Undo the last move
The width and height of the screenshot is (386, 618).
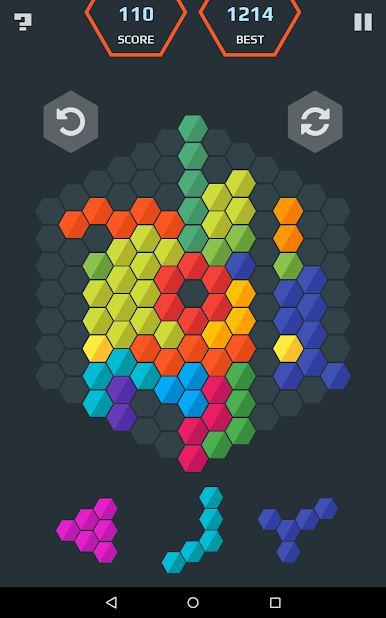point(71,122)
